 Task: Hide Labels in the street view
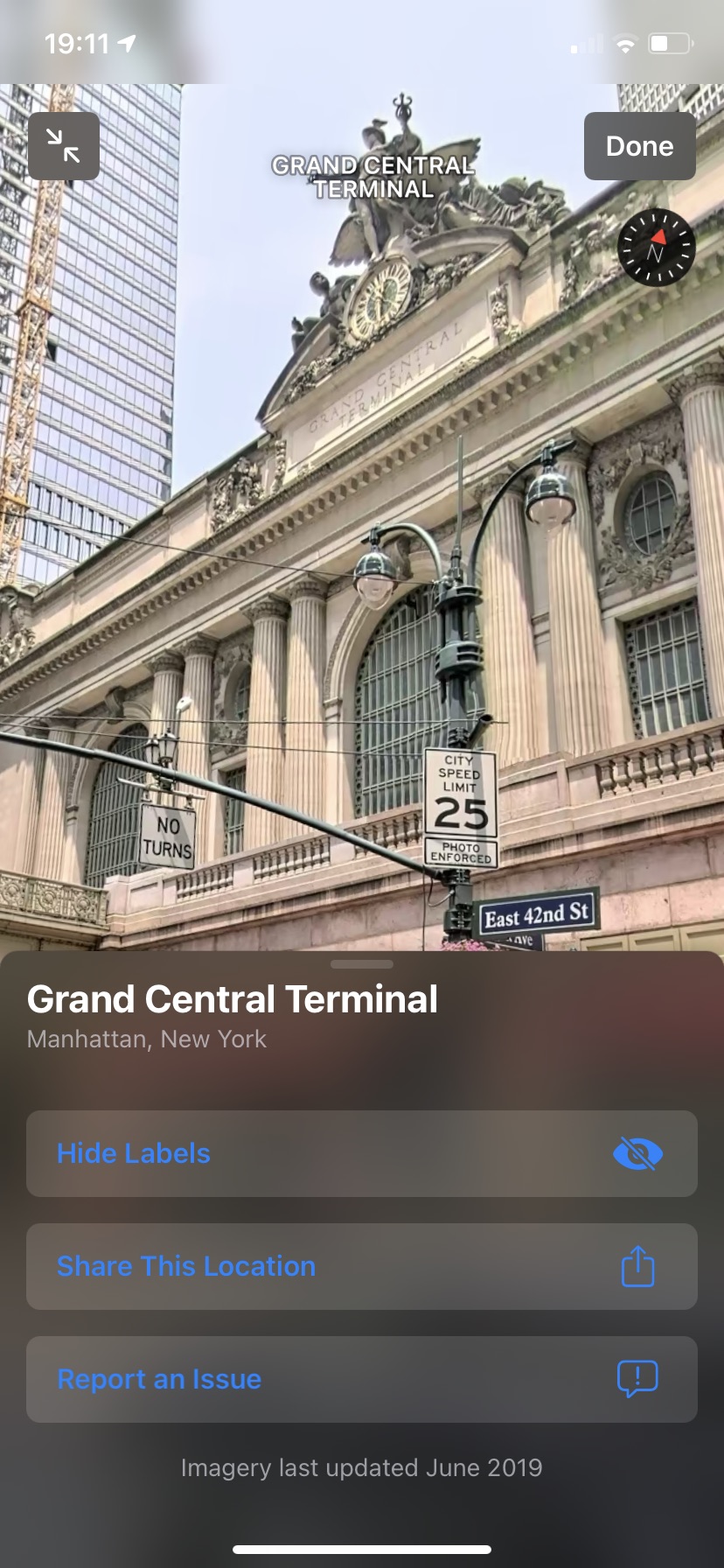(x=361, y=1153)
